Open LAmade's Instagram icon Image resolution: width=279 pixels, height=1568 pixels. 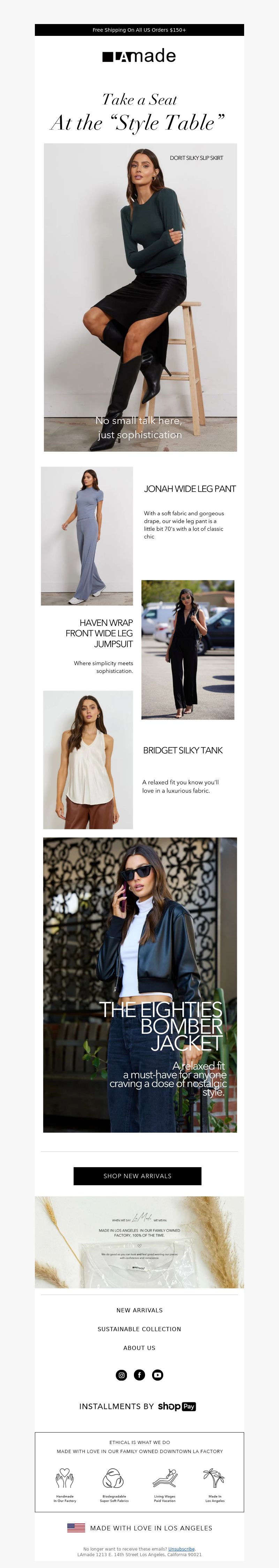tap(122, 1374)
